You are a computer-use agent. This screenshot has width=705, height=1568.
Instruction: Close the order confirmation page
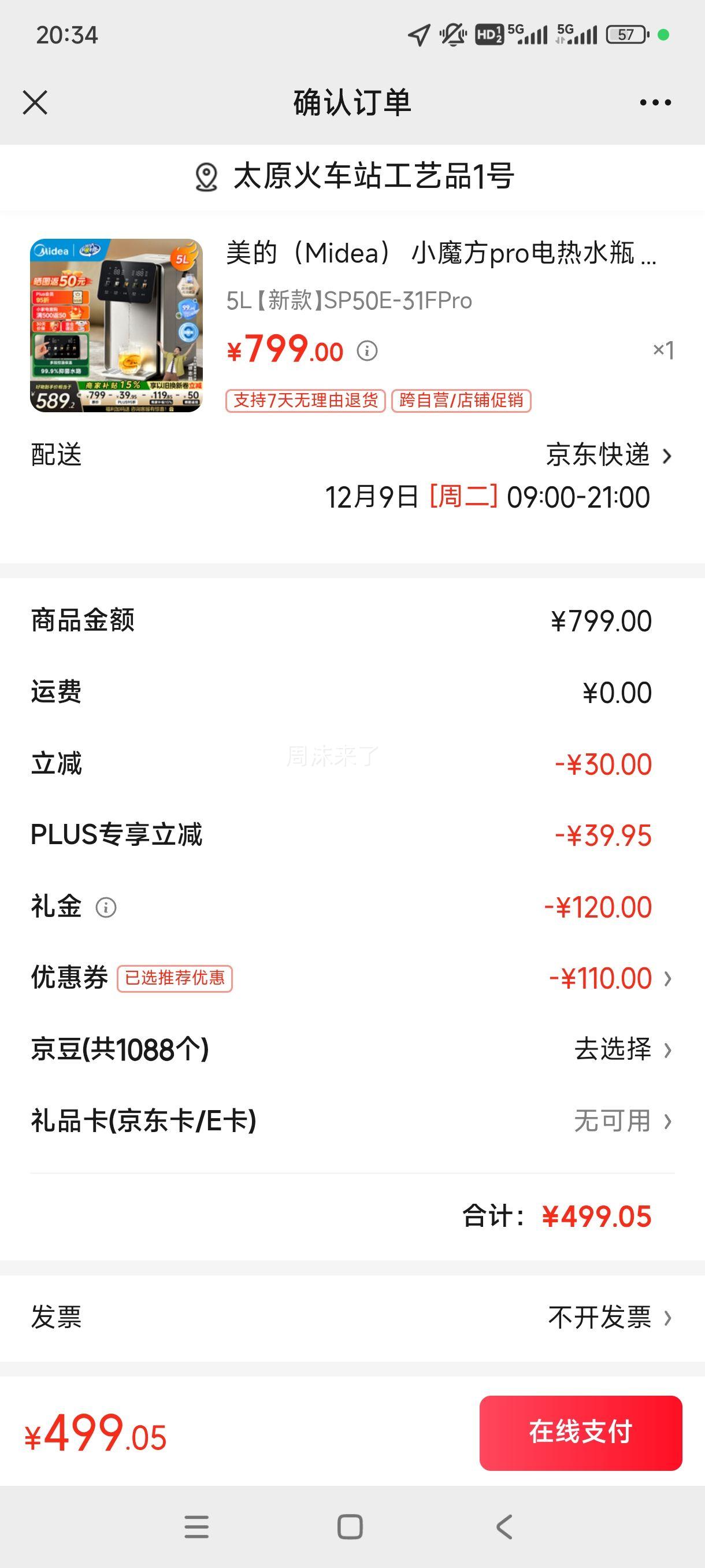point(35,102)
